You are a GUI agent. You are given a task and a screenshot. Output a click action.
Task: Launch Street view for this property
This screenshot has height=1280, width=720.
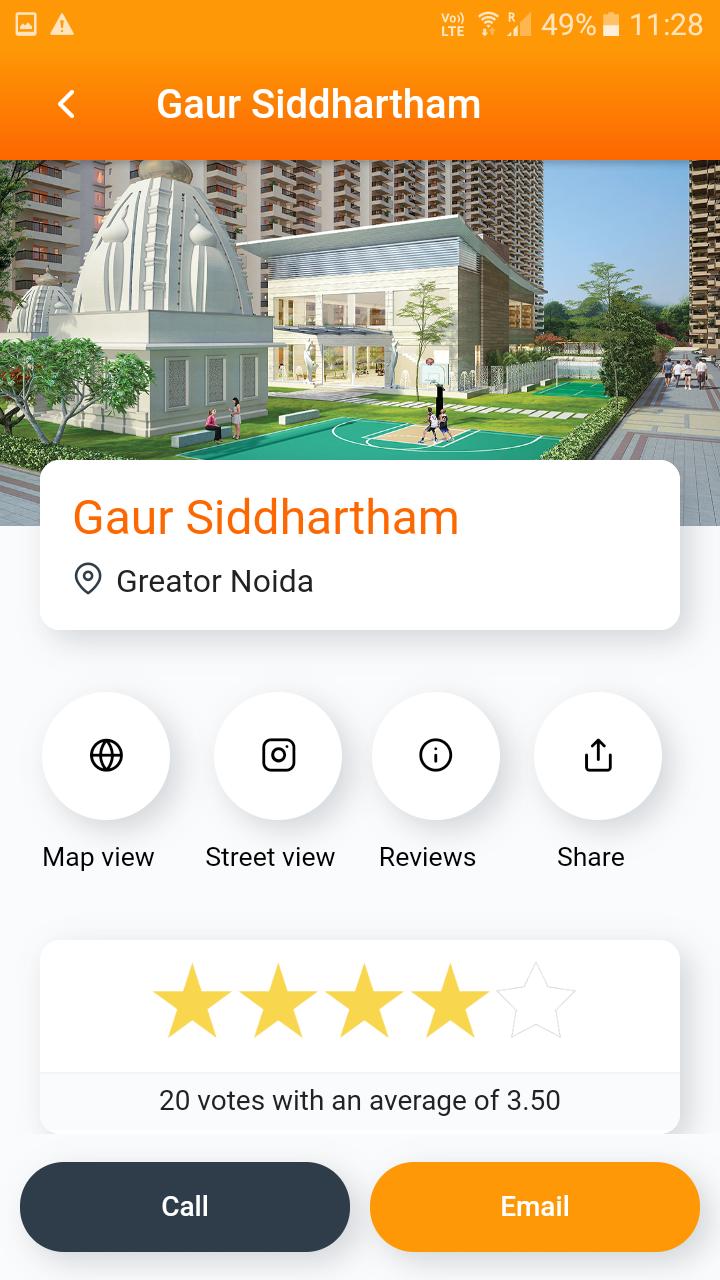coord(278,756)
